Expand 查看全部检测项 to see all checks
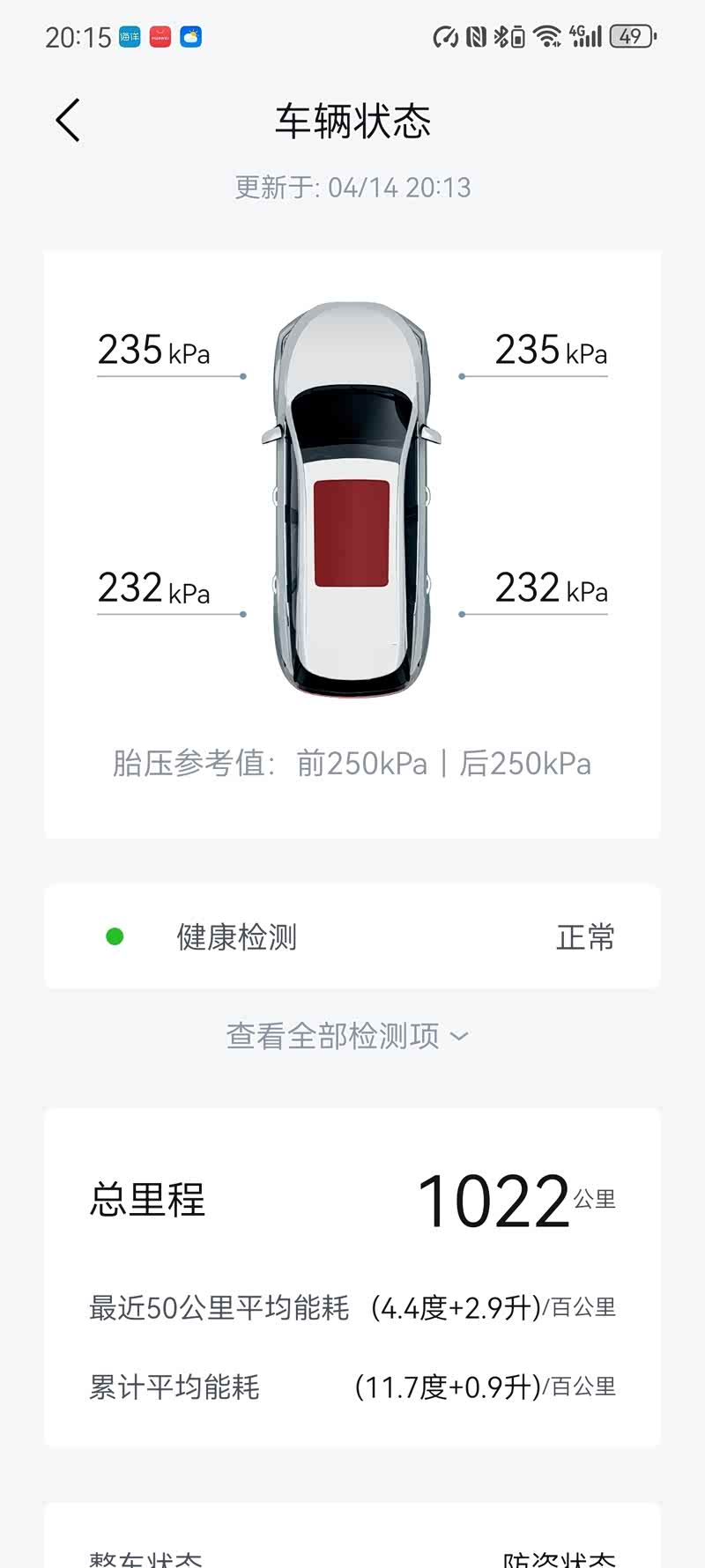The width and height of the screenshot is (705, 1568). coord(348,1036)
